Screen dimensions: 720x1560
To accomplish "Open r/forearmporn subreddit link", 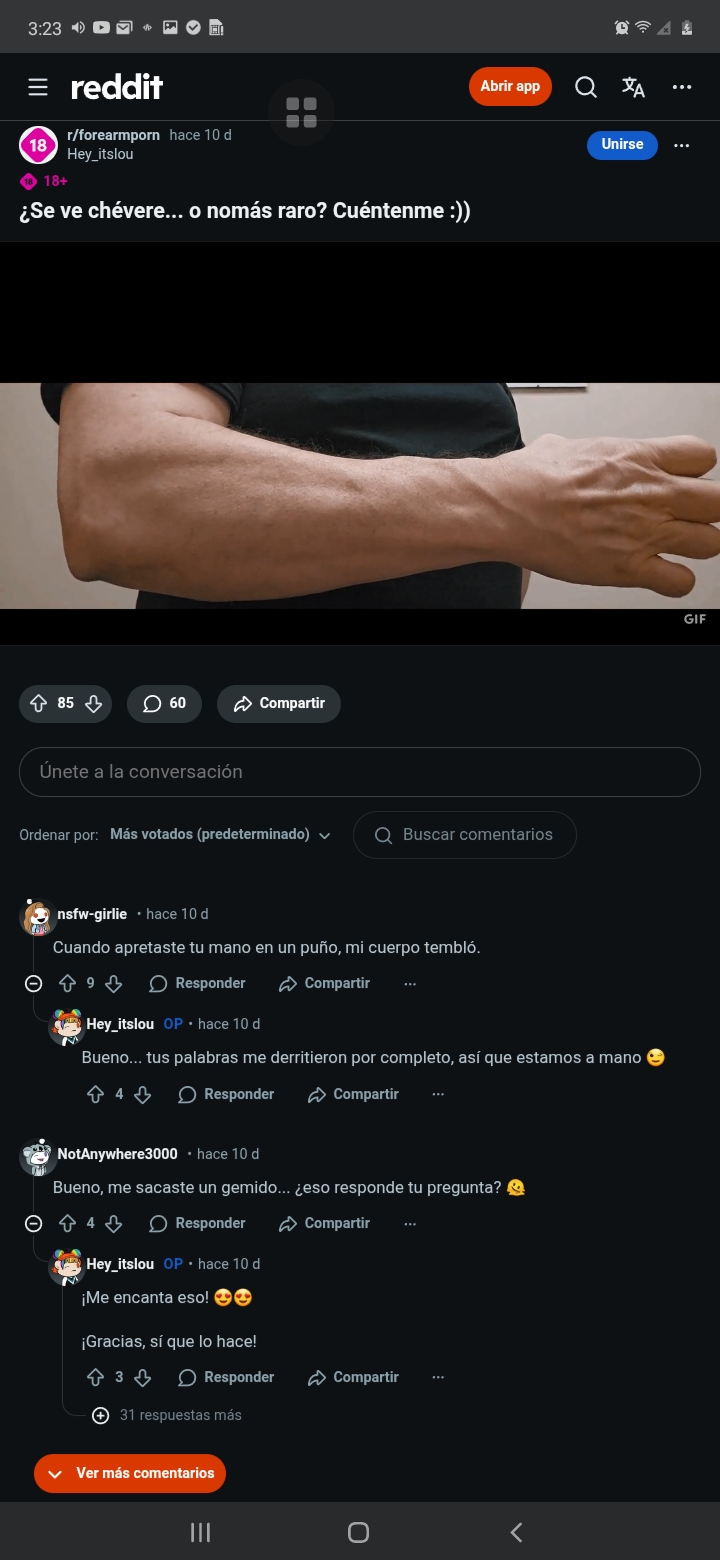I will [x=113, y=135].
